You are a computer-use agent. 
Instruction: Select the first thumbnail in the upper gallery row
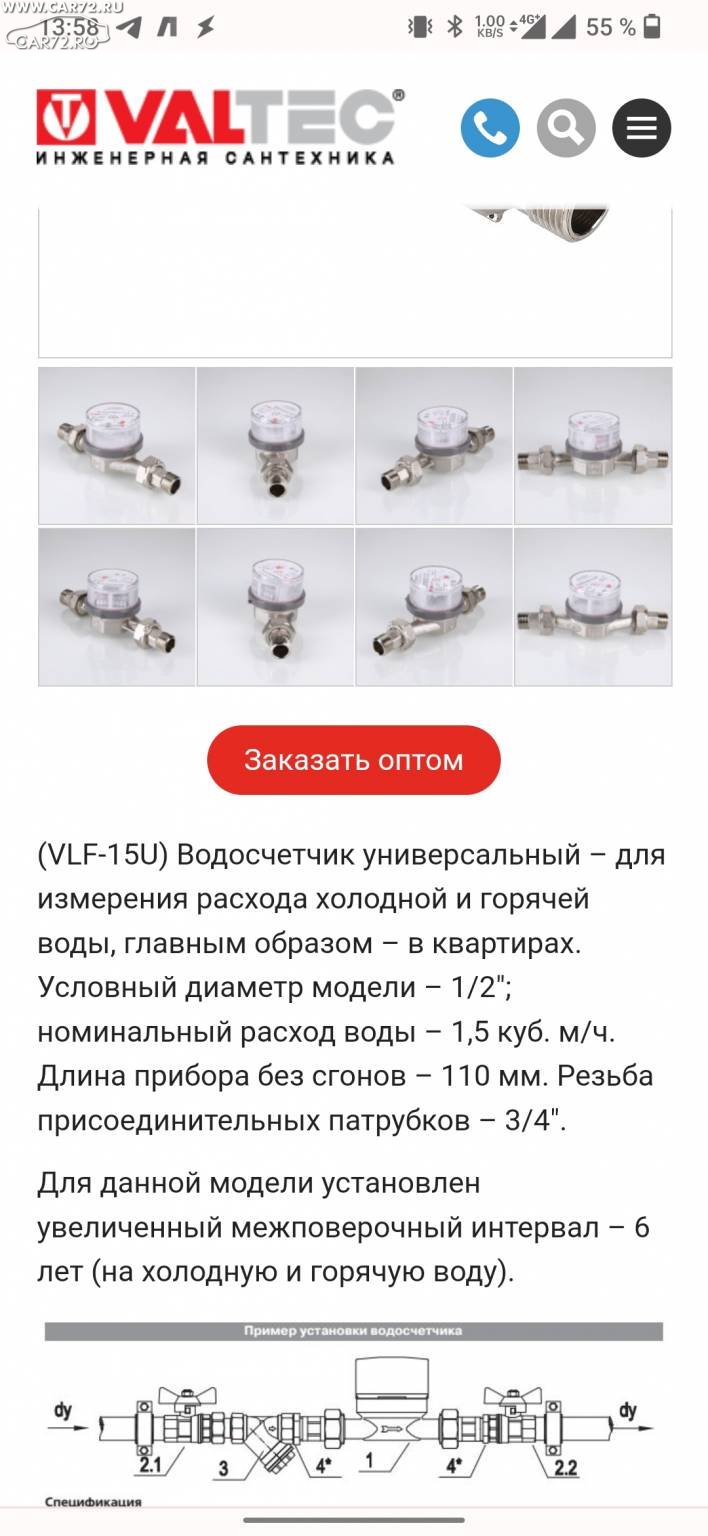click(x=117, y=446)
